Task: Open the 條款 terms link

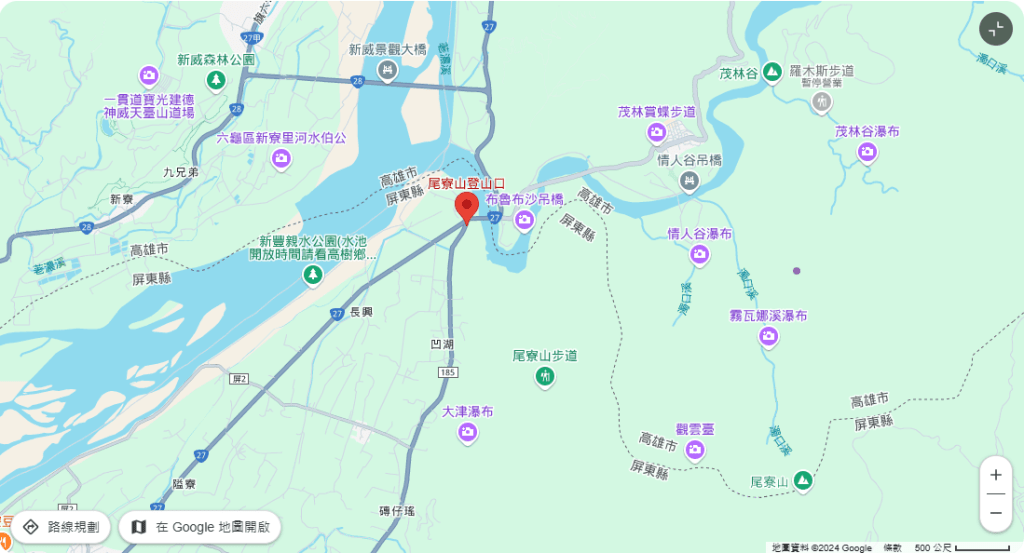Action: point(892,547)
